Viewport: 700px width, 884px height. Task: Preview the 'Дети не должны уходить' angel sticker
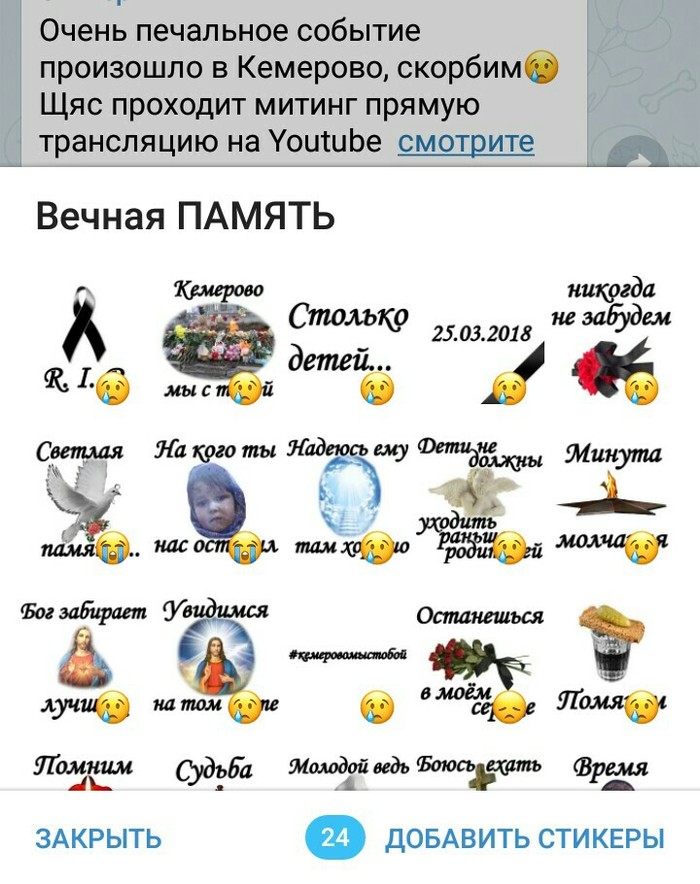(x=482, y=497)
